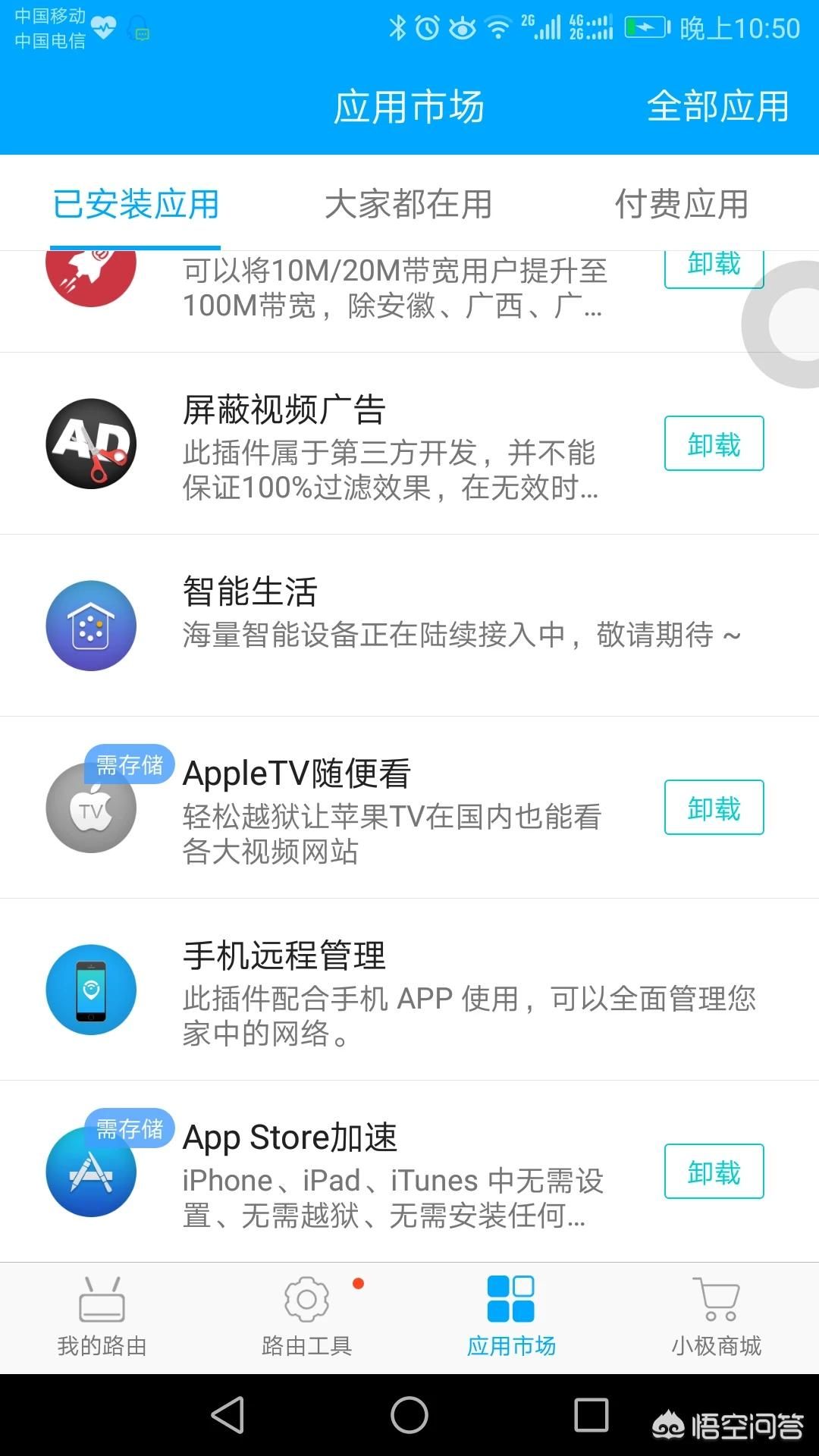Switch to the 大家都在用 tab
Screen dimensions: 819x1456
pyautogui.click(x=409, y=204)
